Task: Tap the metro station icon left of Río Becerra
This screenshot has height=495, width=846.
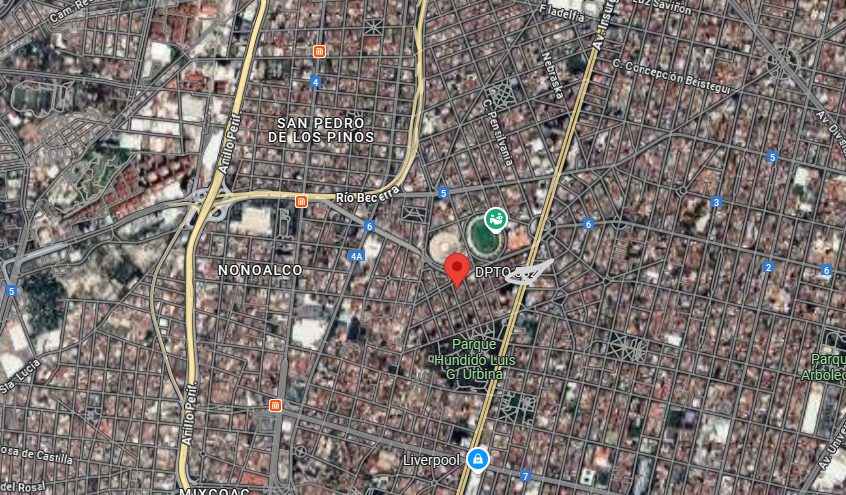Action: point(301,201)
